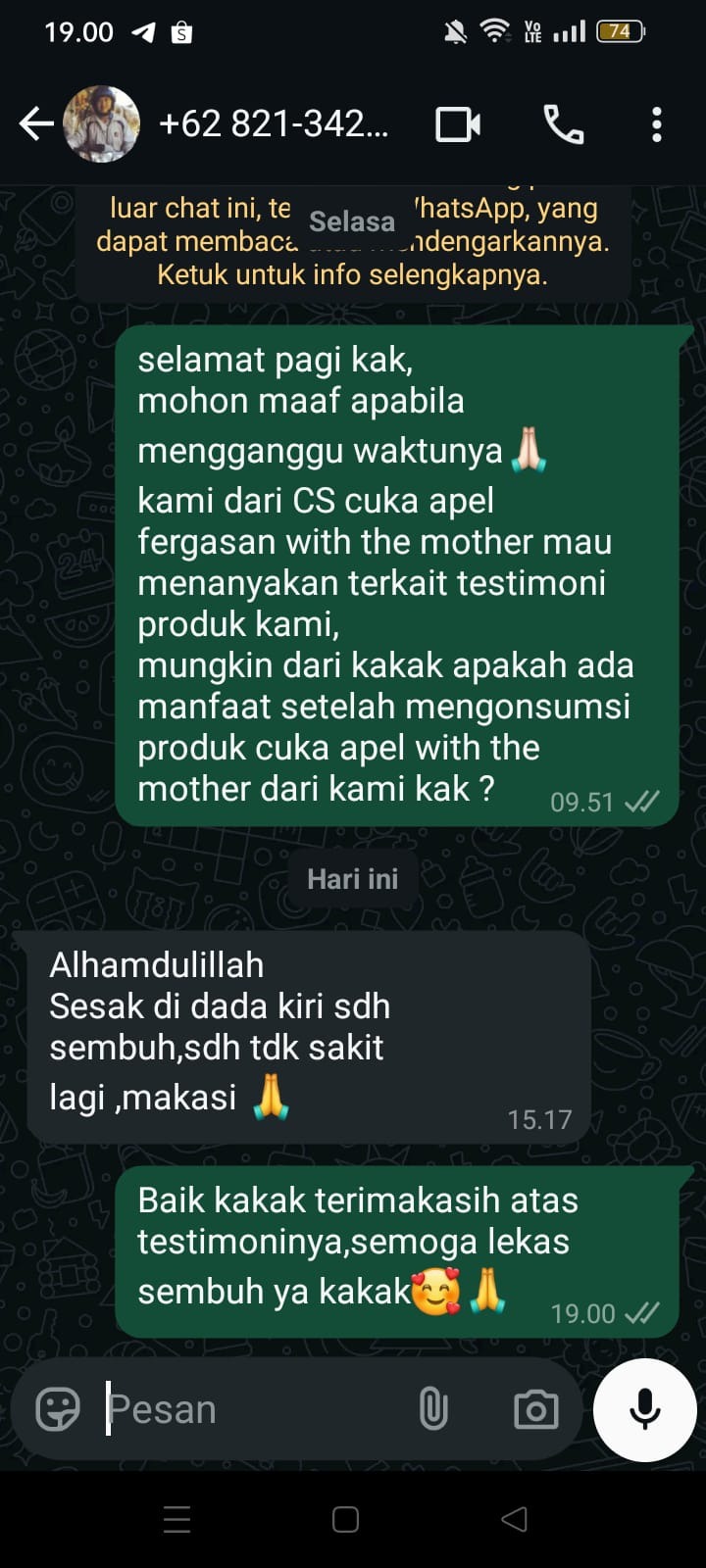Record a voice message with the microphone
Screen dimensions: 706x1568
(x=645, y=1410)
